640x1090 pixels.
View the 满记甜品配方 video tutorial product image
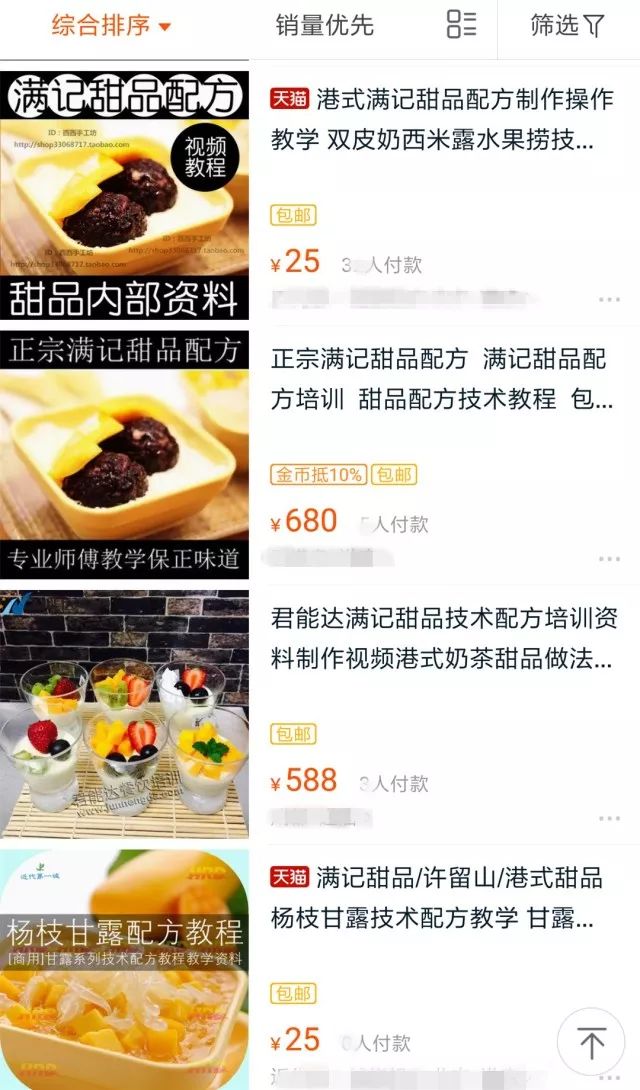pos(124,194)
